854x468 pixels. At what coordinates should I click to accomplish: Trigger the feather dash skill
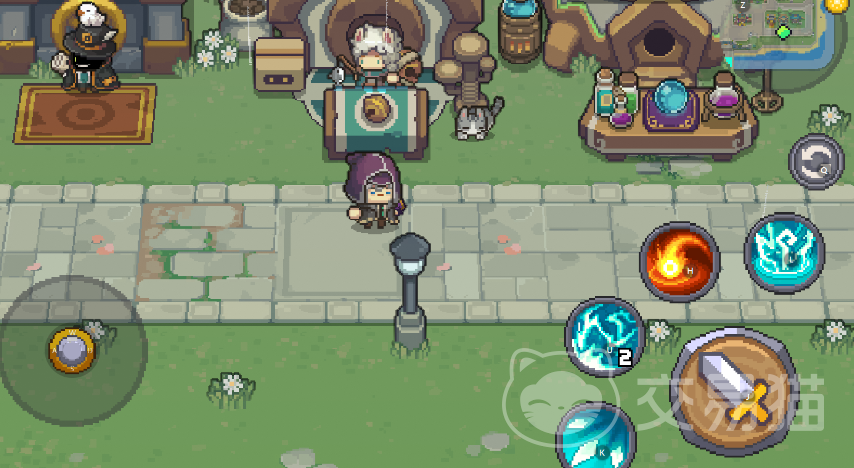click(x=595, y=438)
